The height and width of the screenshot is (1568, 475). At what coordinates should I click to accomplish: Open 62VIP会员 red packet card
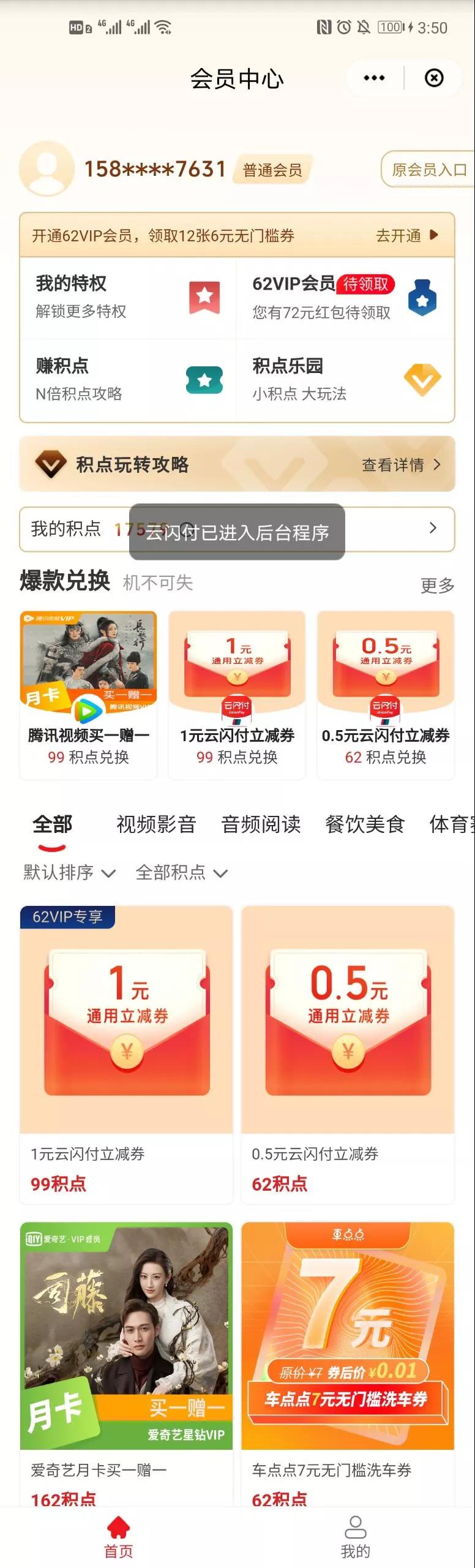click(x=345, y=297)
